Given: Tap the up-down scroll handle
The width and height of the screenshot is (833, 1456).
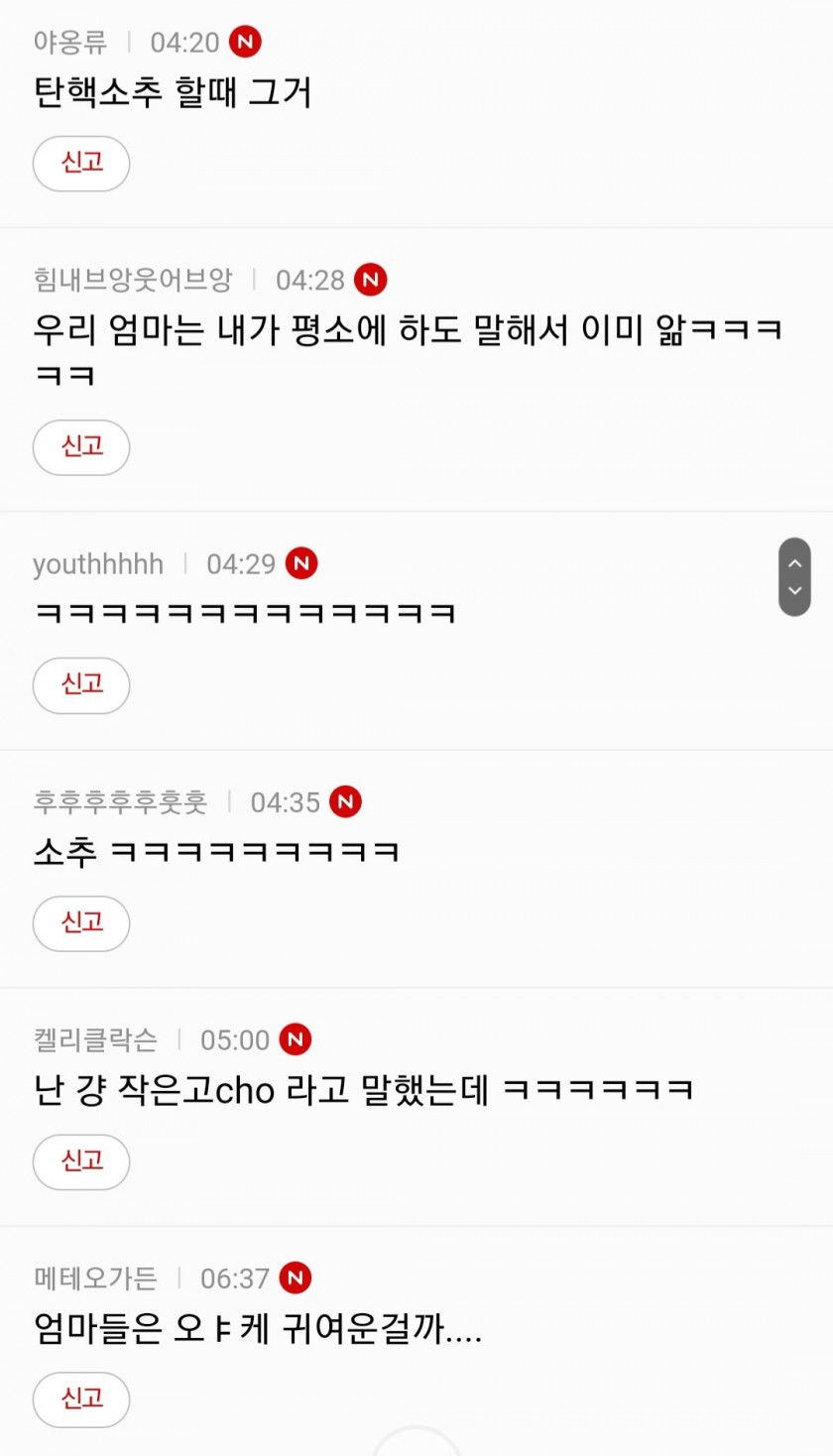Looking at the screenshot, I should click(x=794, y=576).
